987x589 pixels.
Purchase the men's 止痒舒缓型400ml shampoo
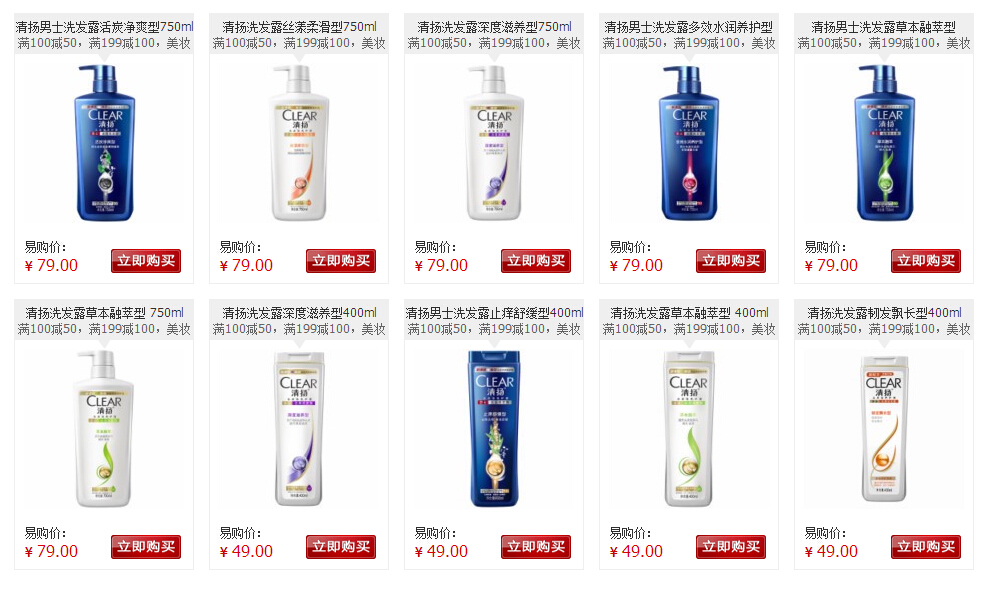coord(535,547)
